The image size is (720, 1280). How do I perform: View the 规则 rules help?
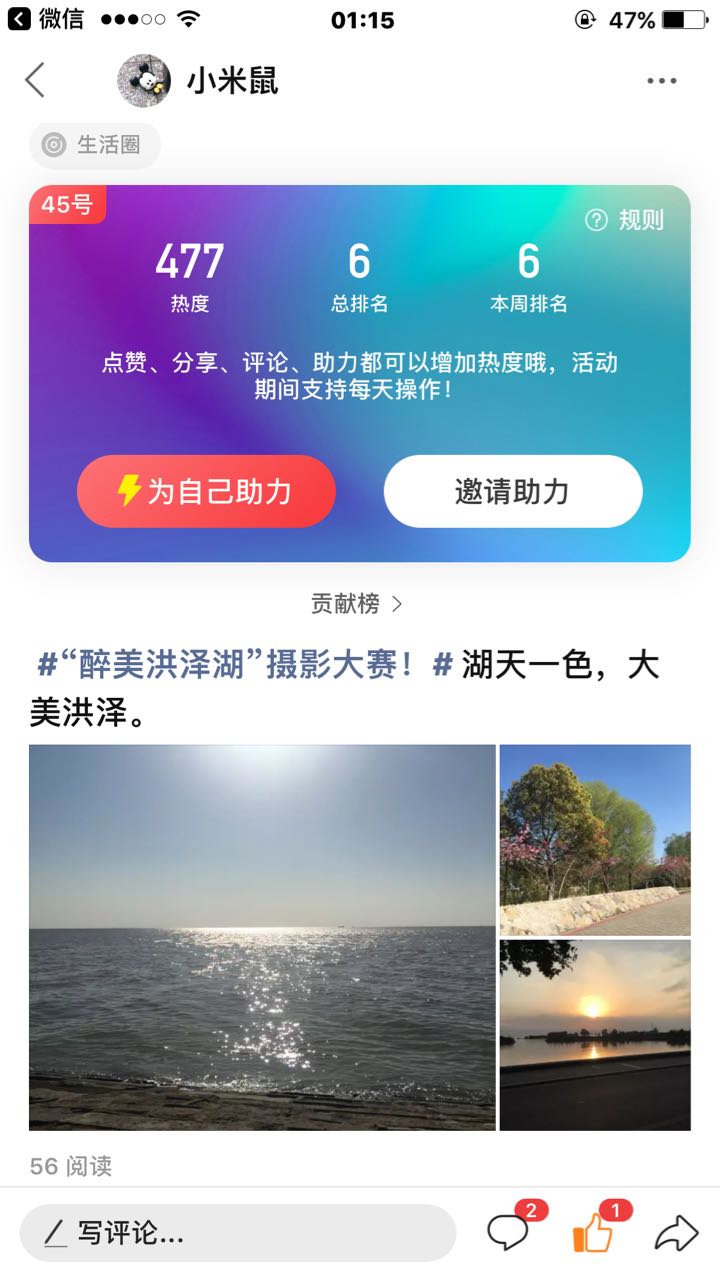pos(624,220)
